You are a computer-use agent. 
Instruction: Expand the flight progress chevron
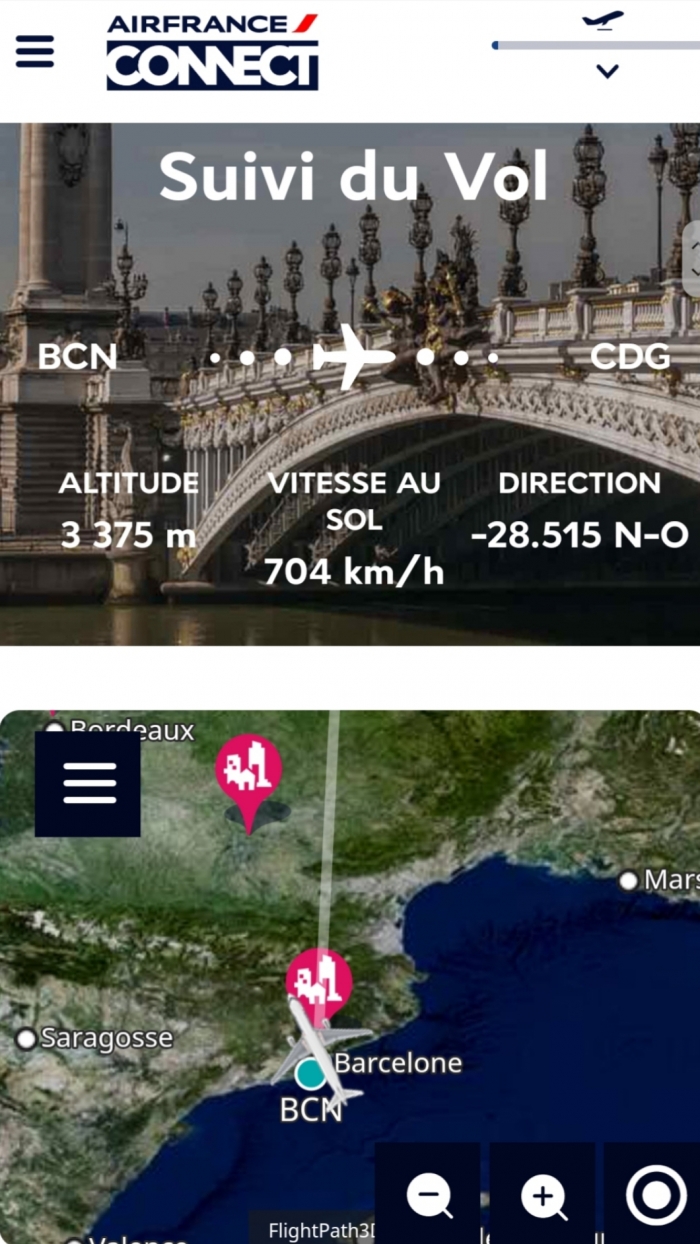click(607, 71)
